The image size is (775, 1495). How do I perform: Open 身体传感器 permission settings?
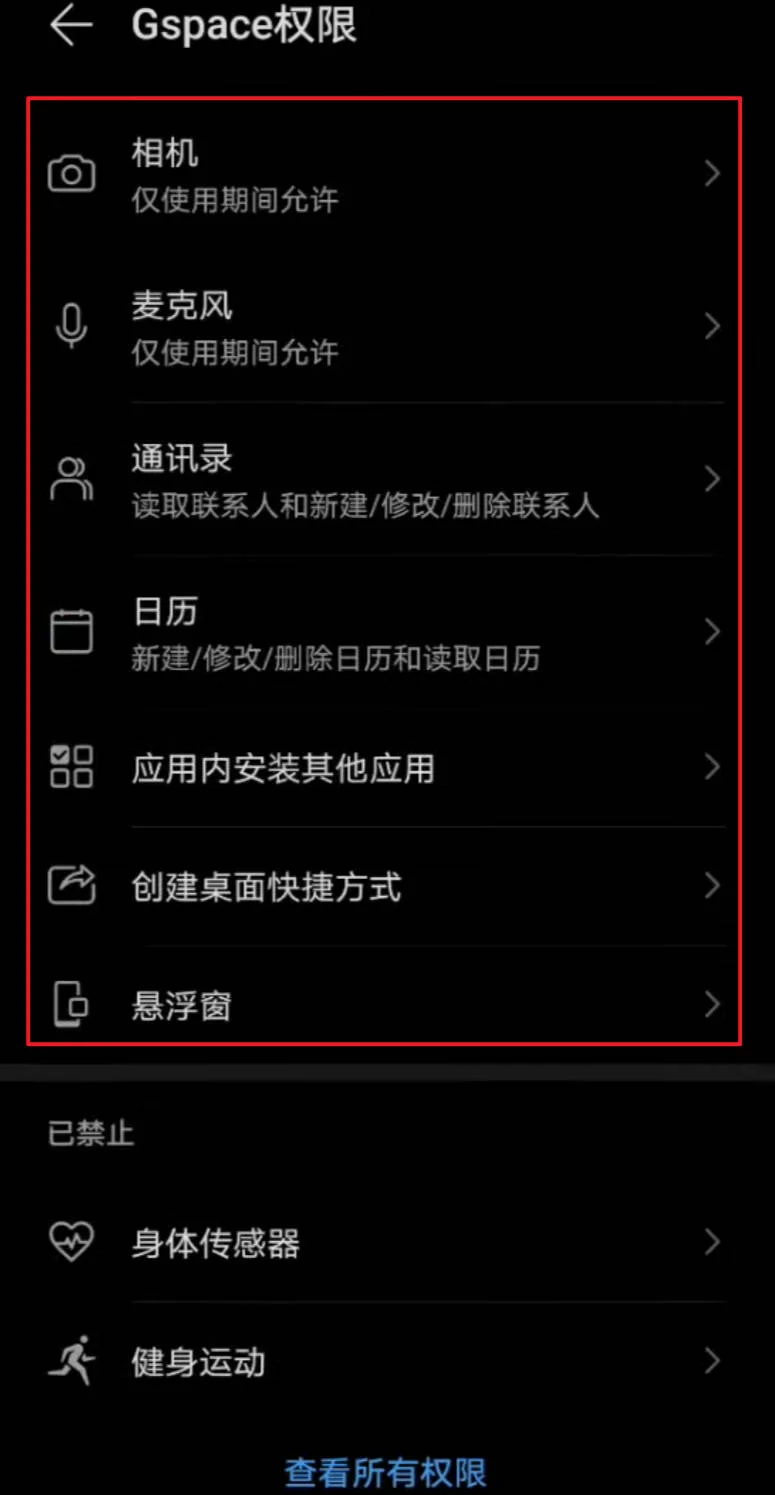(385, 1243)
